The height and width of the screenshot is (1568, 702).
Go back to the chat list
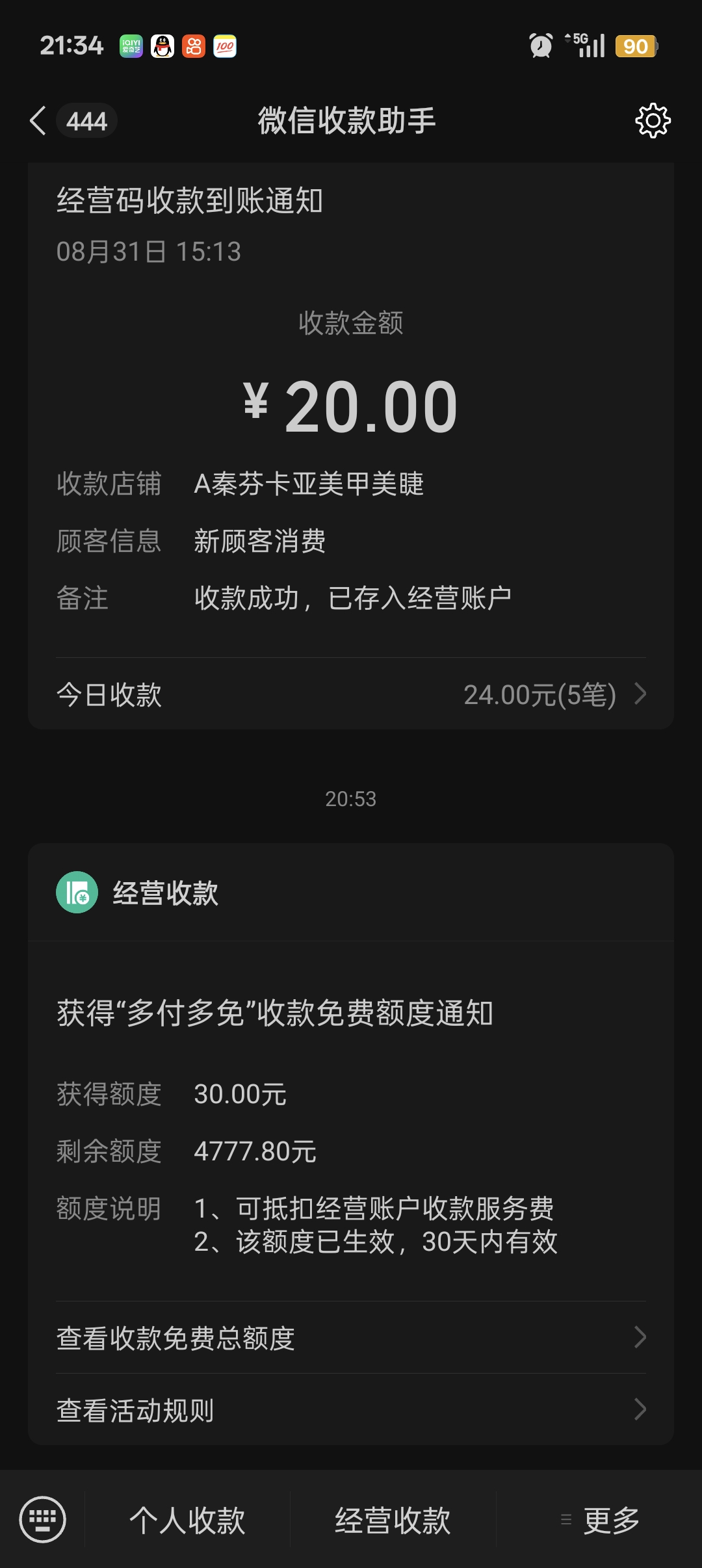pyautogui.click(x=39, y=121)
